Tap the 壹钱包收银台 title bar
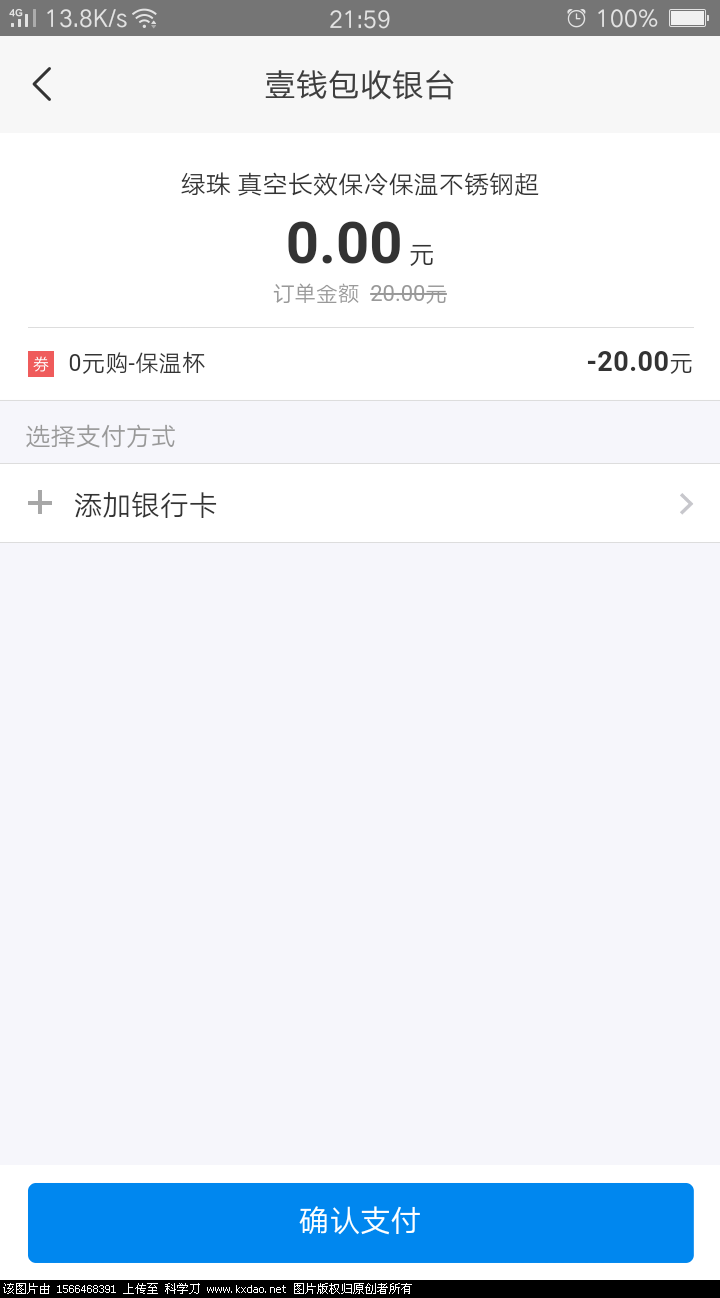This screenshot has width=720, height=1298. click(x=360, y=84)
